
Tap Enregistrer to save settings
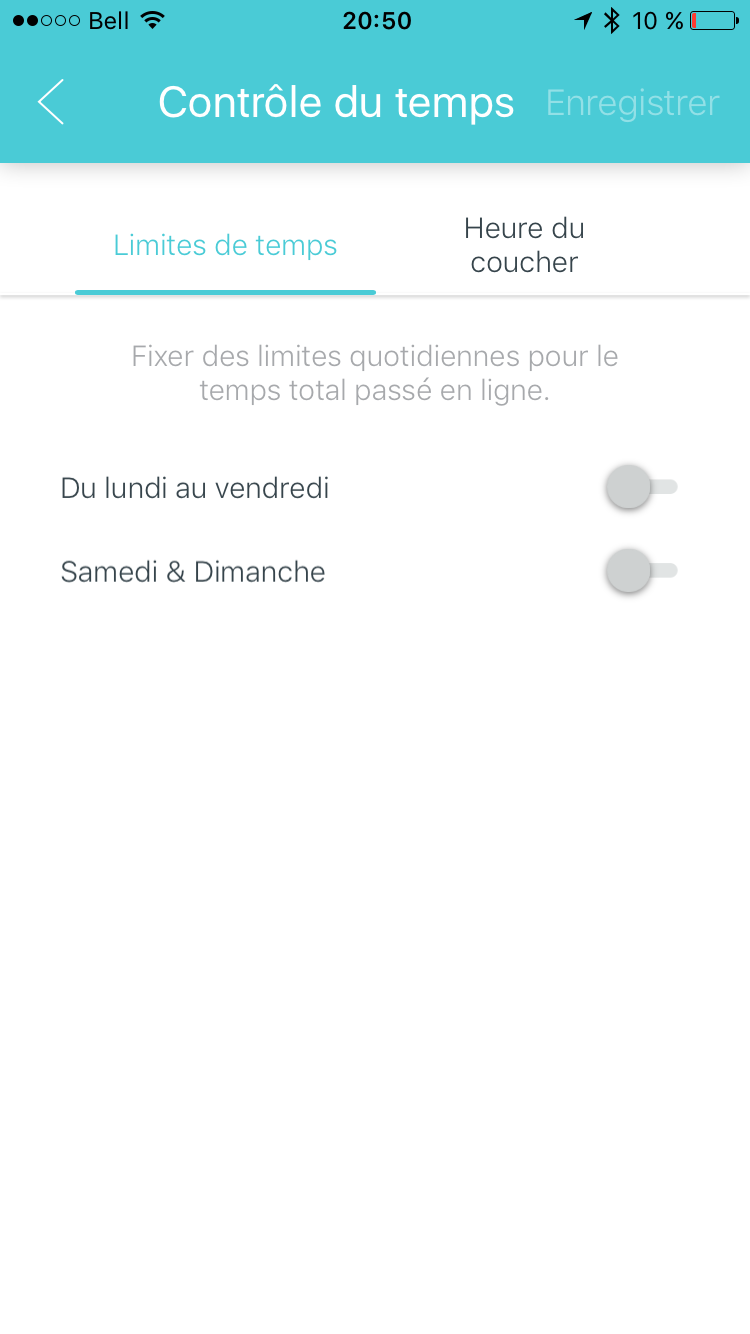tap(632, 103)
